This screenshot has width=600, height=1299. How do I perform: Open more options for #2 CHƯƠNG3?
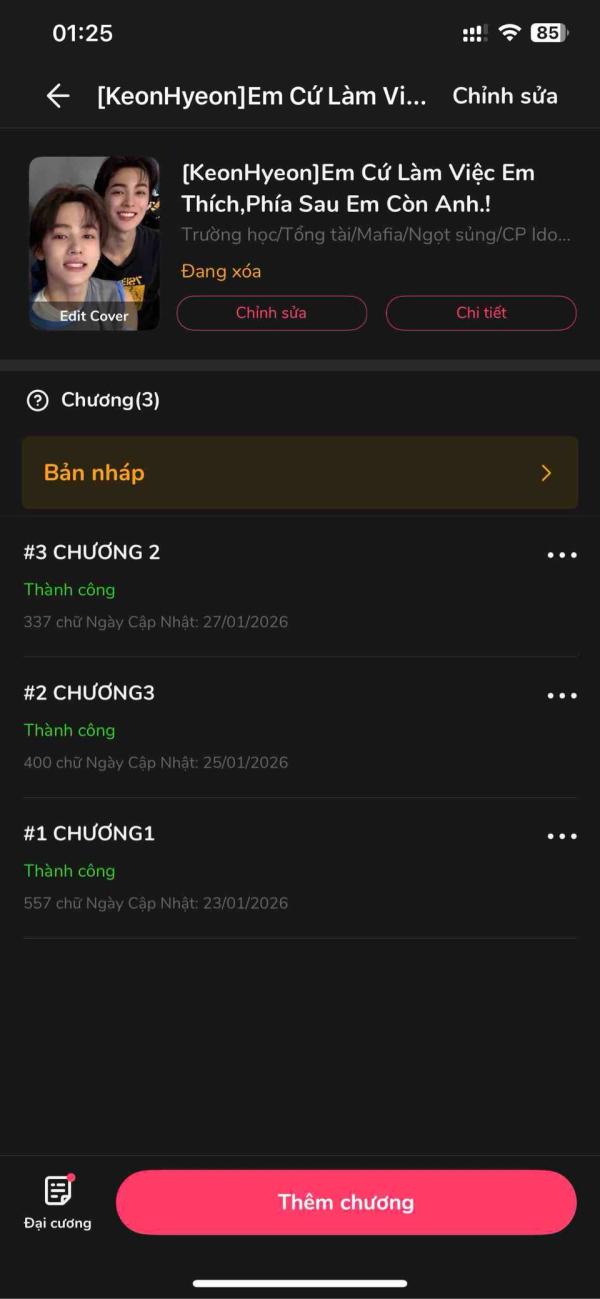pyautogui.click(x=562, y=695)
